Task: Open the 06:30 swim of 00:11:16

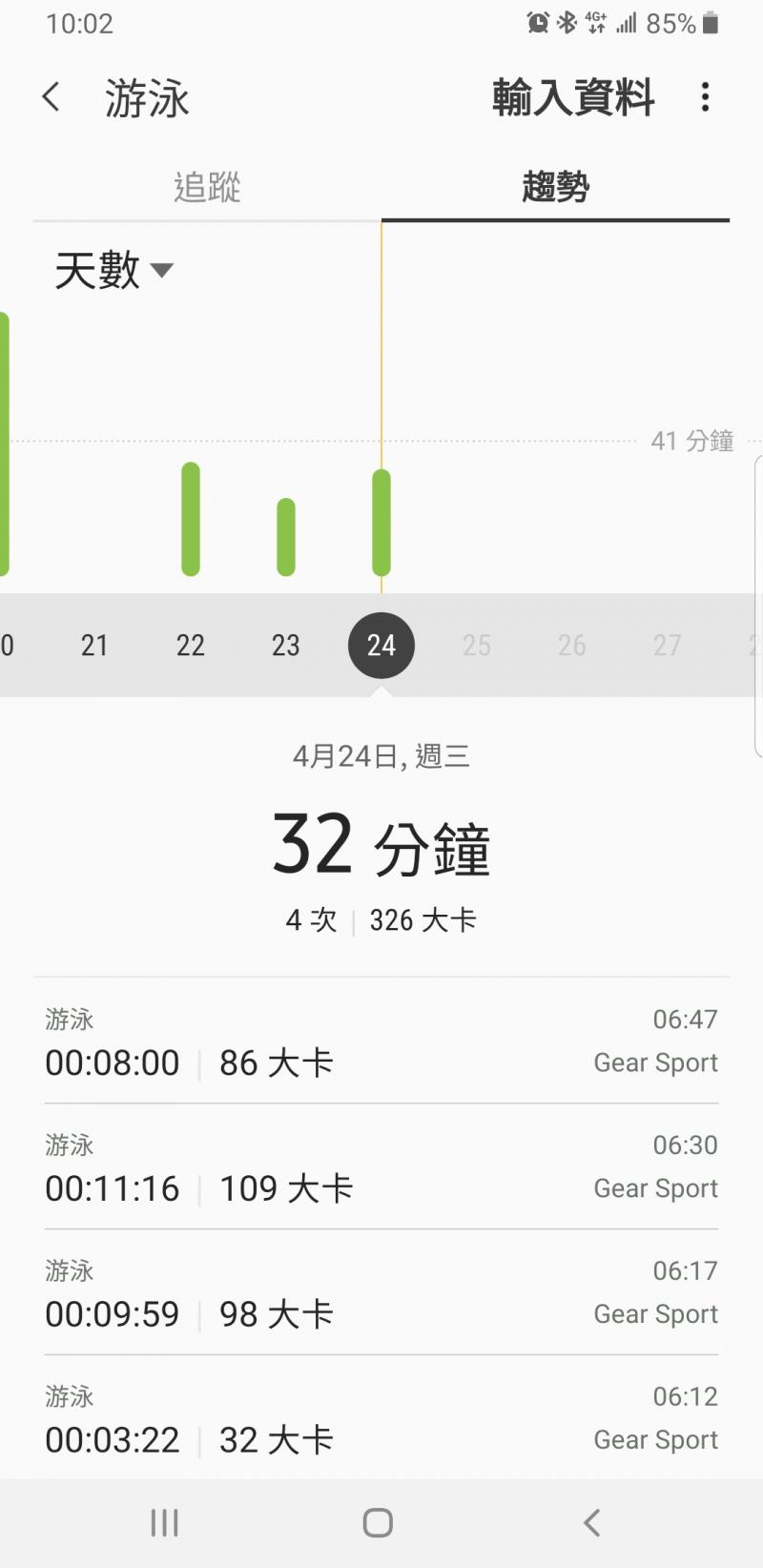Action: coord(381,1167)
